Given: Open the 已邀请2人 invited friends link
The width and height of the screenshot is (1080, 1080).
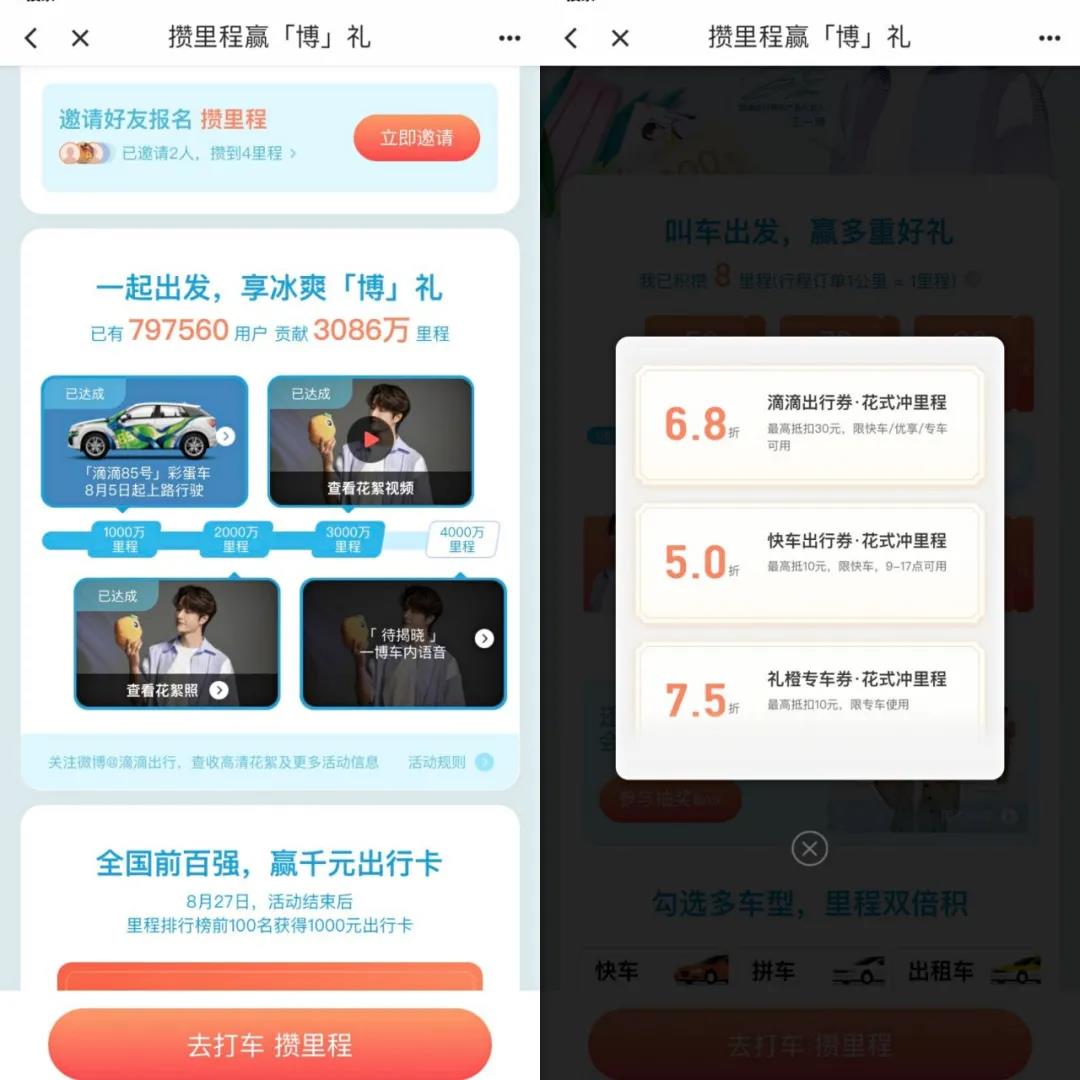Looking at the screenshot, I should [208, 153].
